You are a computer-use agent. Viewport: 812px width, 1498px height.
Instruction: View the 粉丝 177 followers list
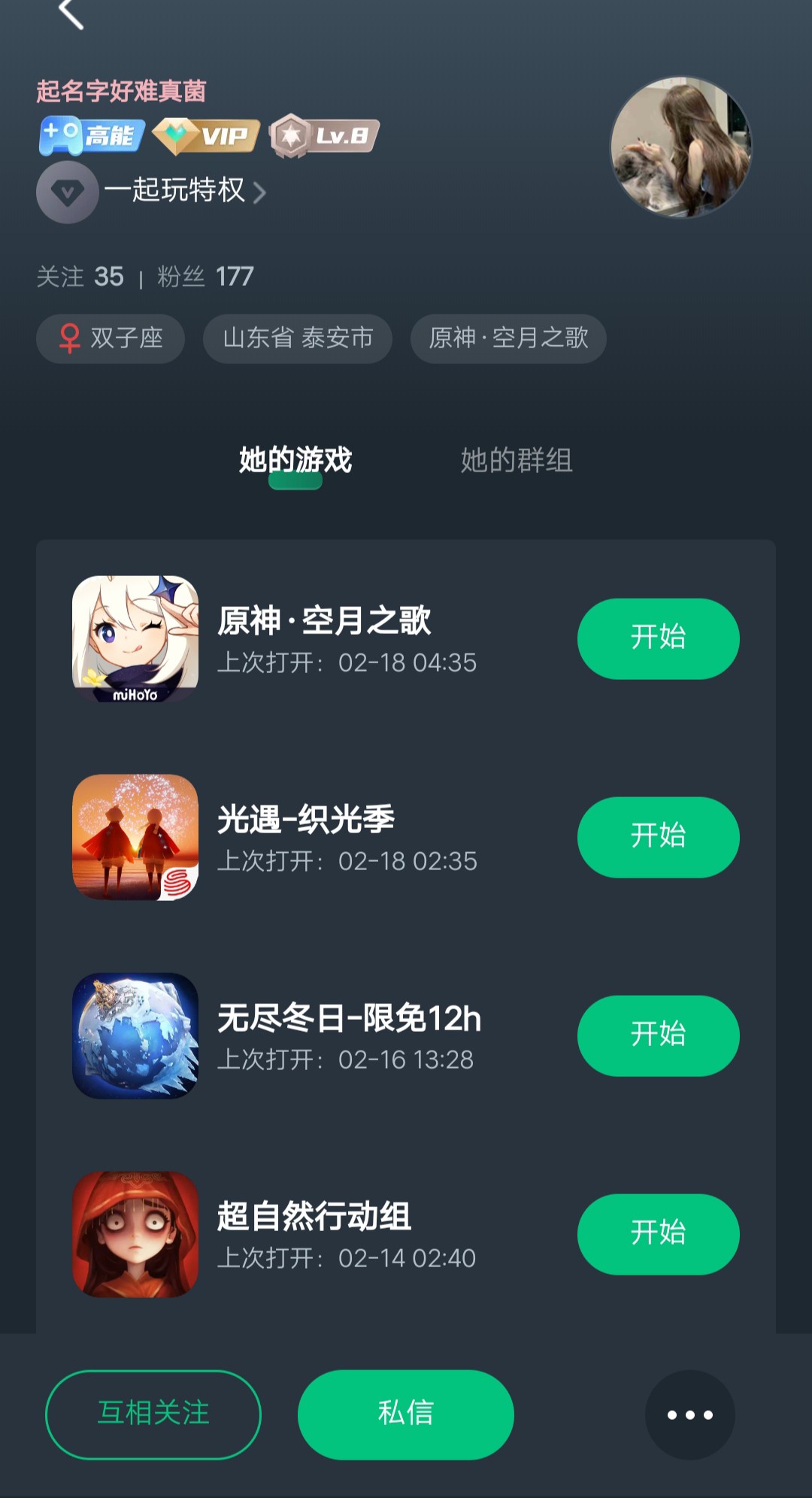click(x=205, y=277)
